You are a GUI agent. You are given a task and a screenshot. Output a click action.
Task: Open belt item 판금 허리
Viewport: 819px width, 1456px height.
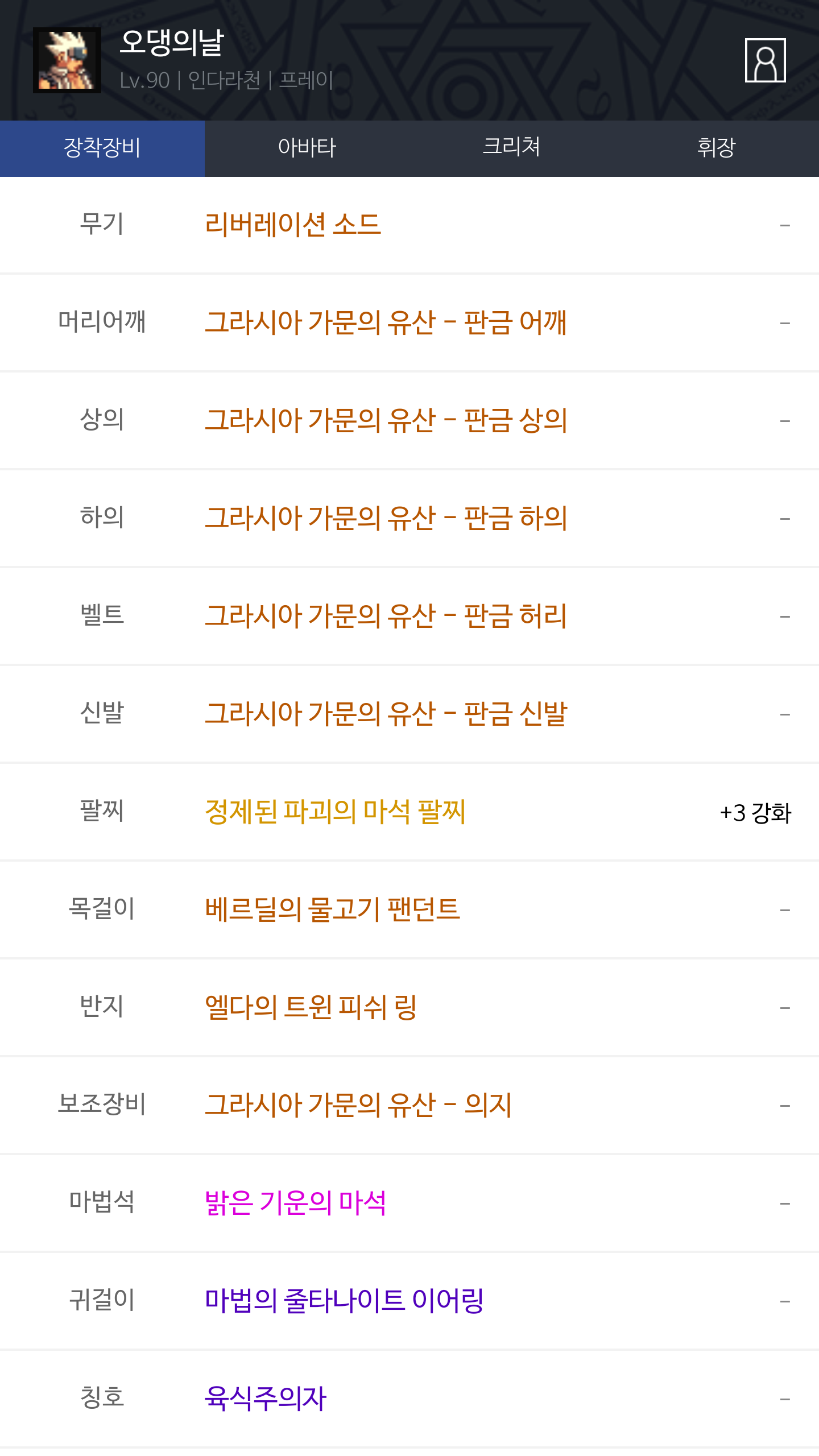tap(386, 616)
